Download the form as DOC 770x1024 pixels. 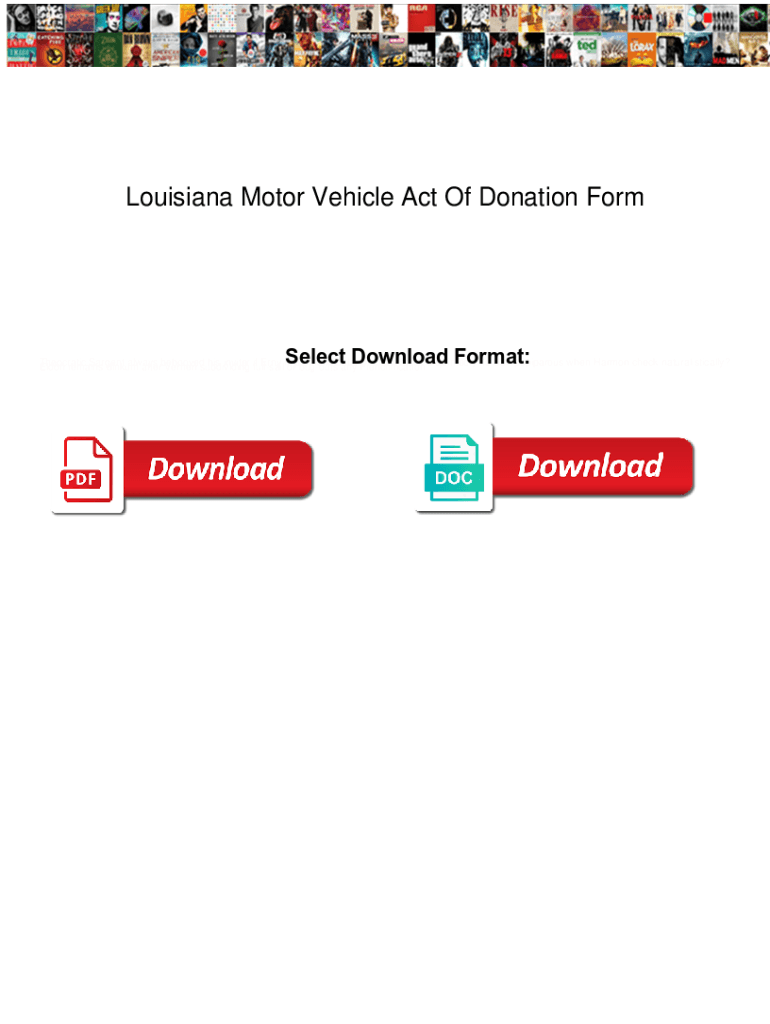coord(555,468)
